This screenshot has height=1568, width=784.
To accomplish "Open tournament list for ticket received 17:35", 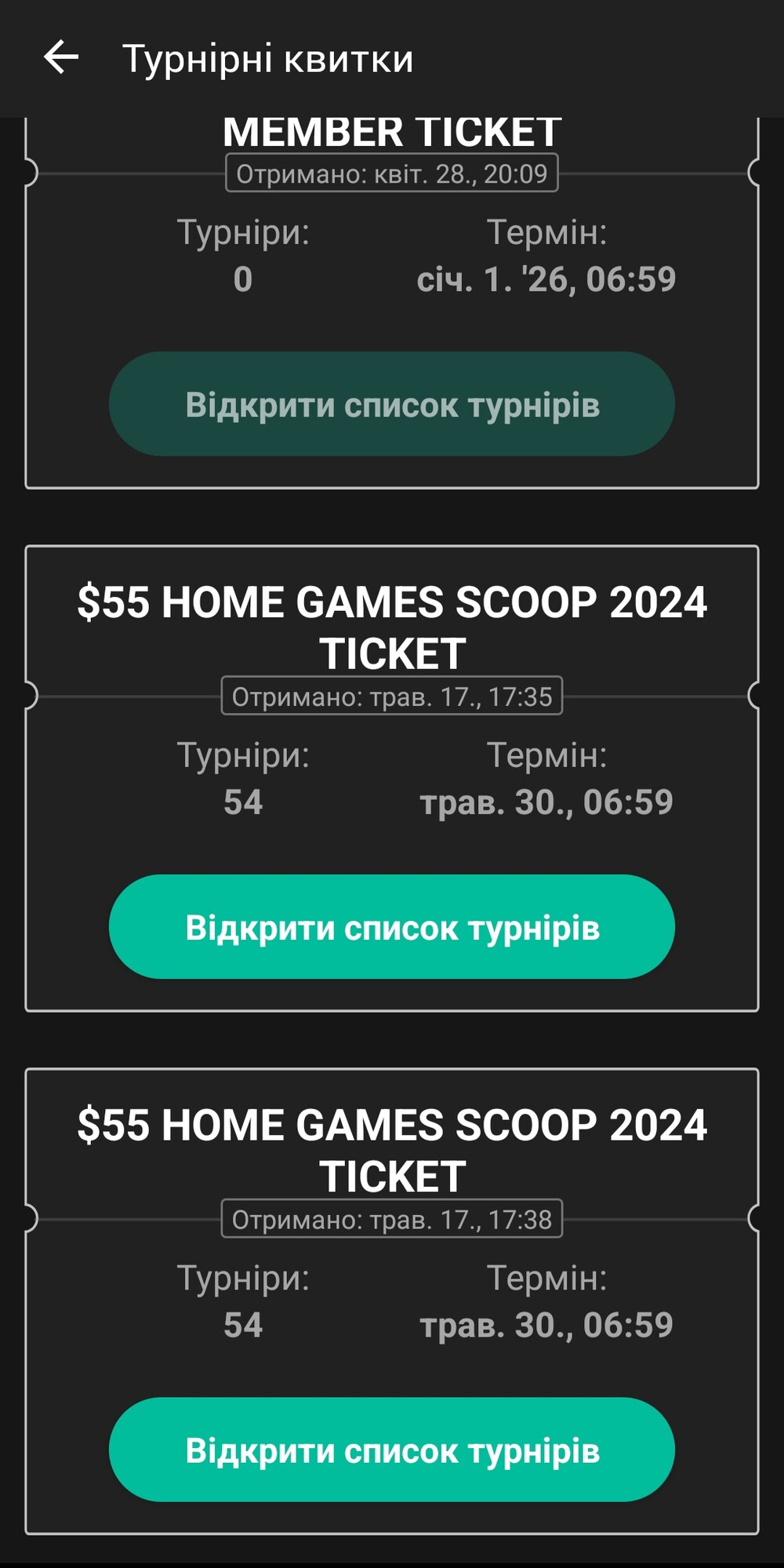I will 392,927.
